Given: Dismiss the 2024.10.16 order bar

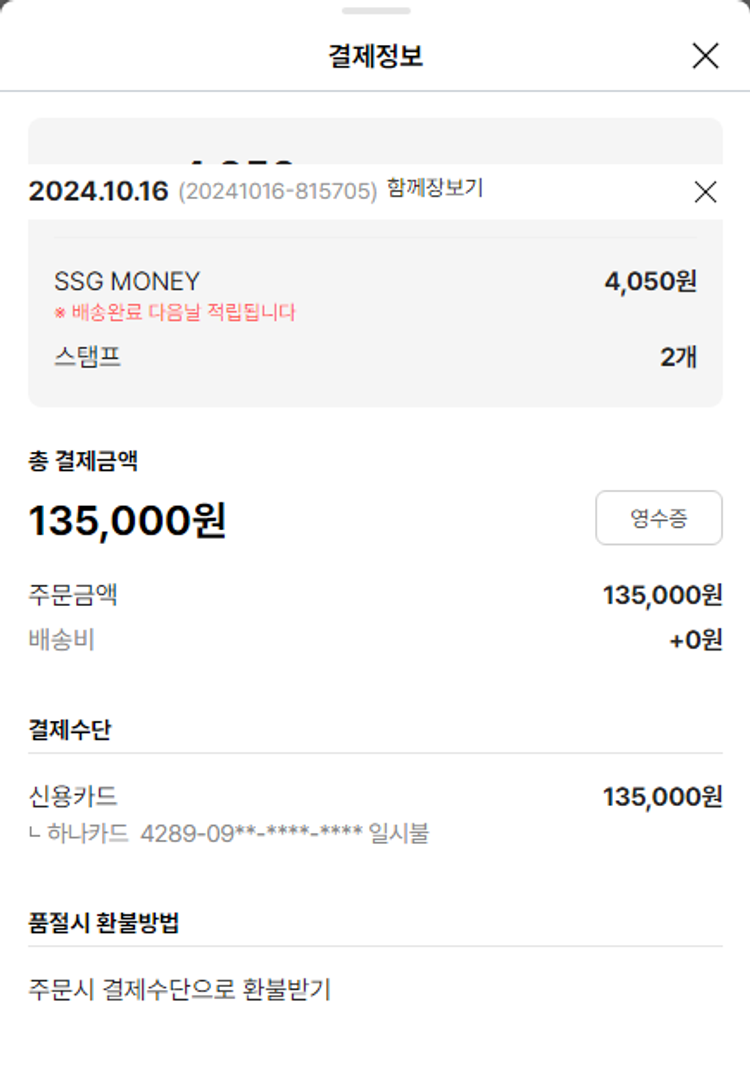Looking at the screenshot, I should coord(705,192).
